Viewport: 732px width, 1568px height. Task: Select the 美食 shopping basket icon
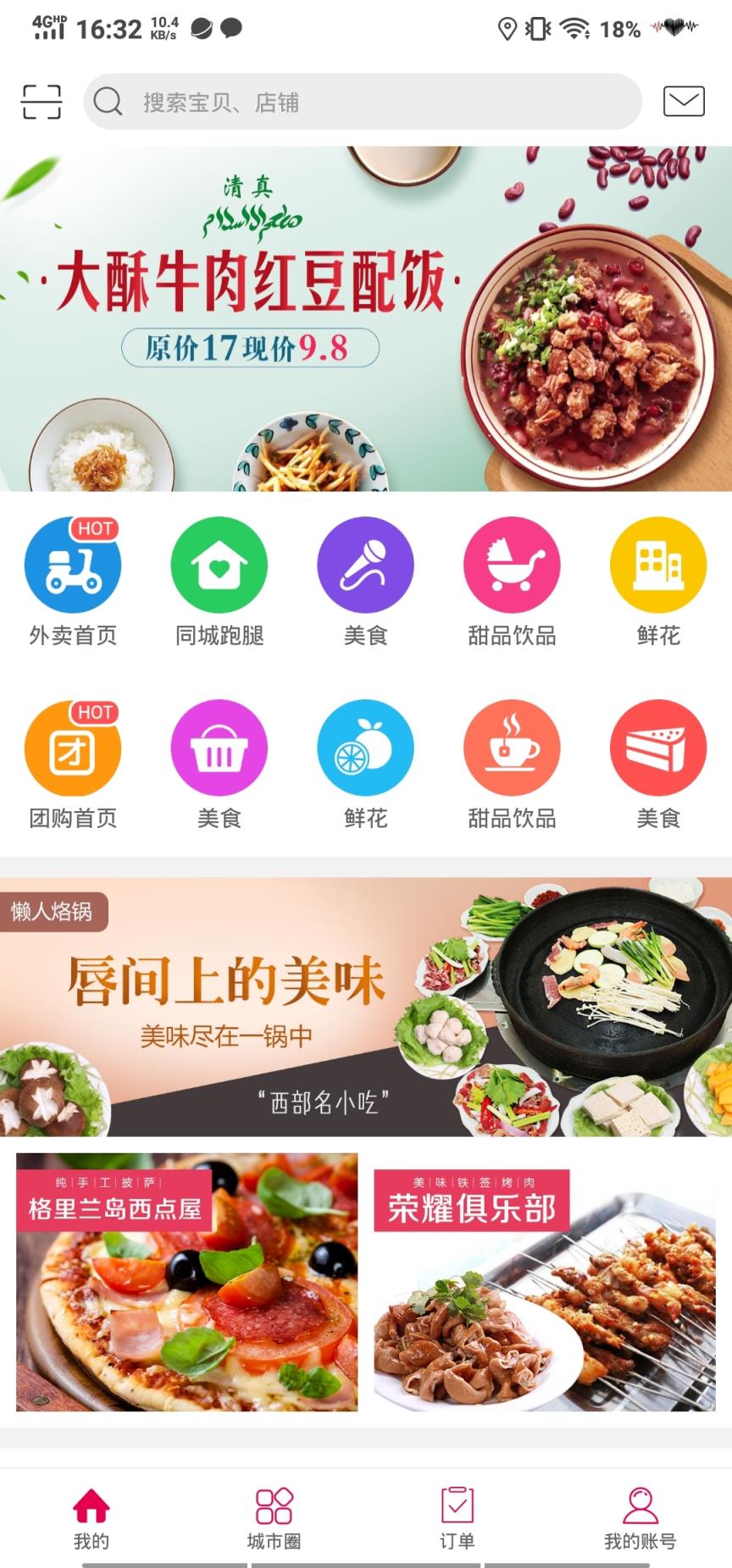(x=219, y=748)
